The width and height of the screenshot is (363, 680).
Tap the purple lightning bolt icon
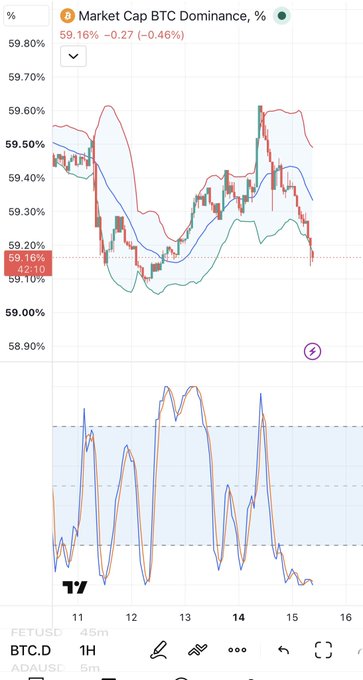coord(312,351)
